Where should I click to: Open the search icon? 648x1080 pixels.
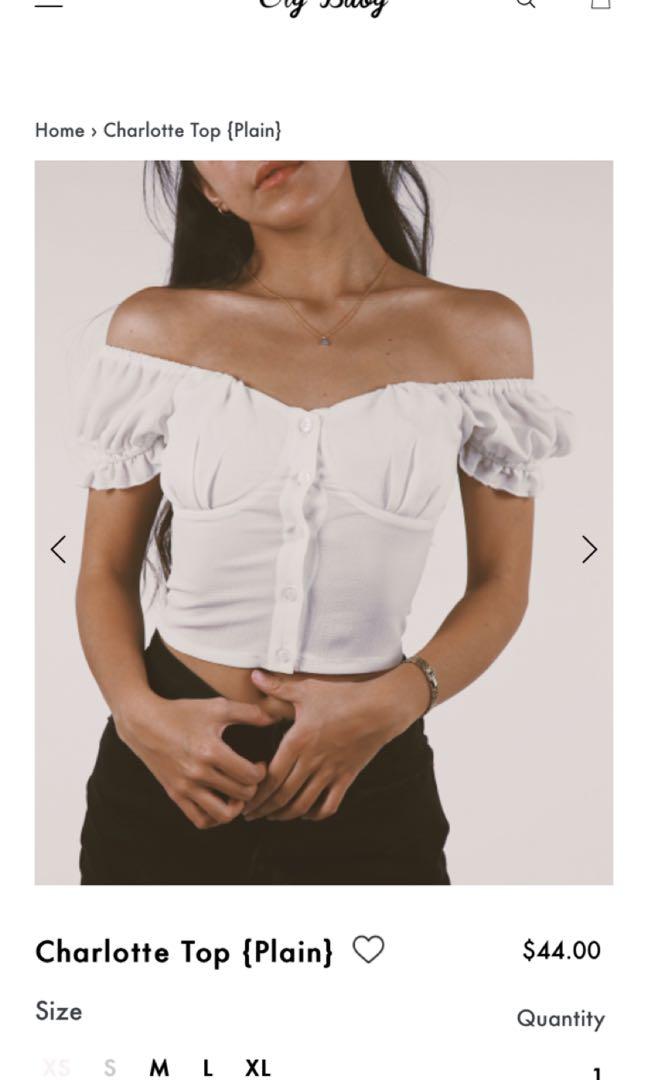(x=526, y=3)
